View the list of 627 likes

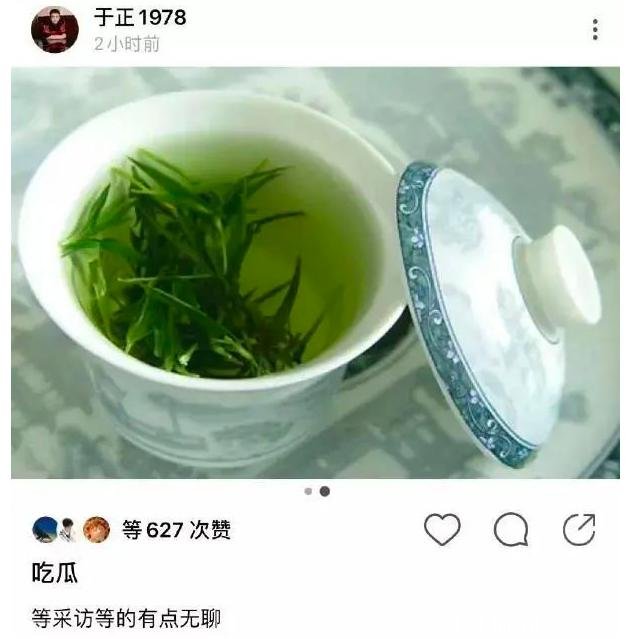(175, 530)
